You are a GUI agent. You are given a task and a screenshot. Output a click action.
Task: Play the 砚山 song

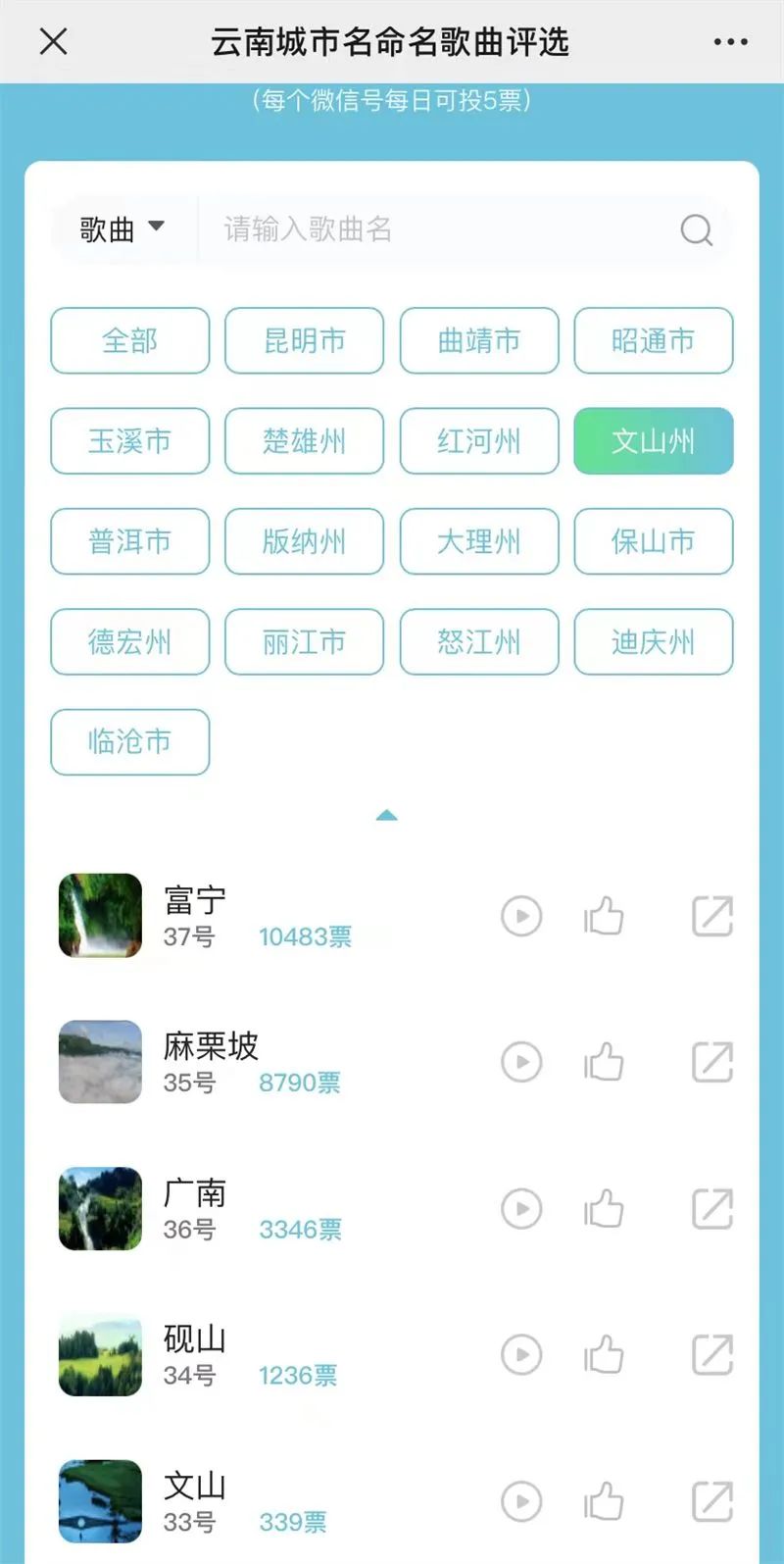(521, 1355)
